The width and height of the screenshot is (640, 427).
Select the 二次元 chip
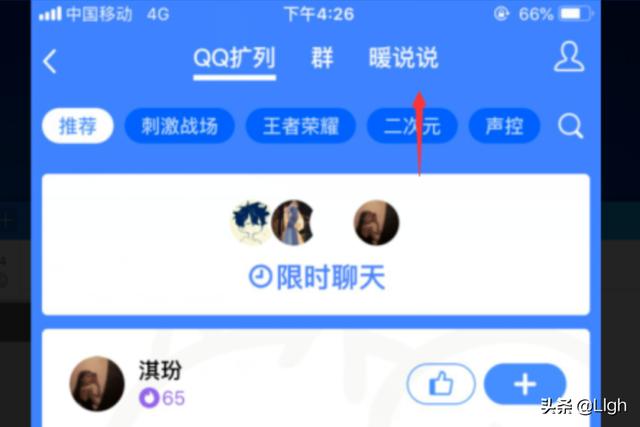coord(411,127)
